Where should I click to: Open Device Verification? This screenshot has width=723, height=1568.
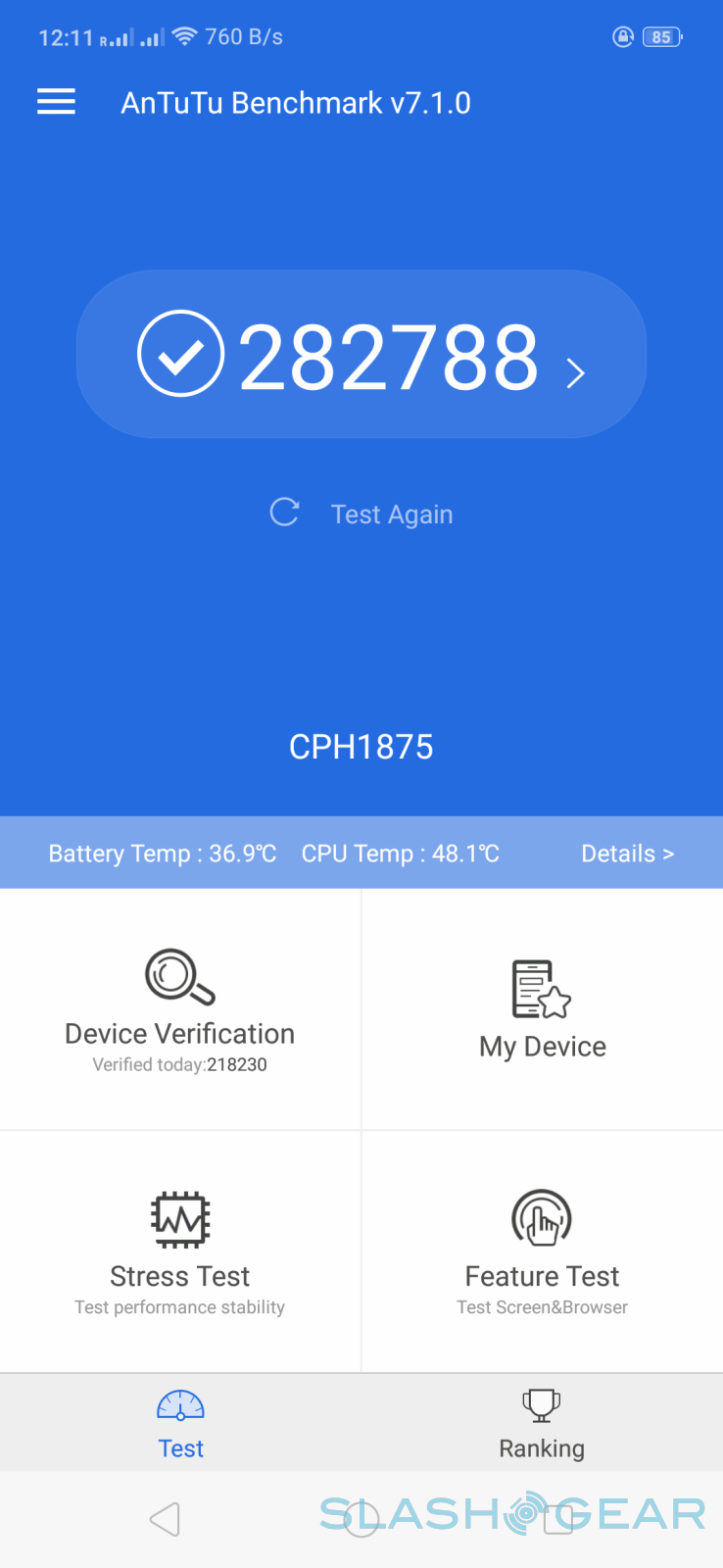(180, 1009)
